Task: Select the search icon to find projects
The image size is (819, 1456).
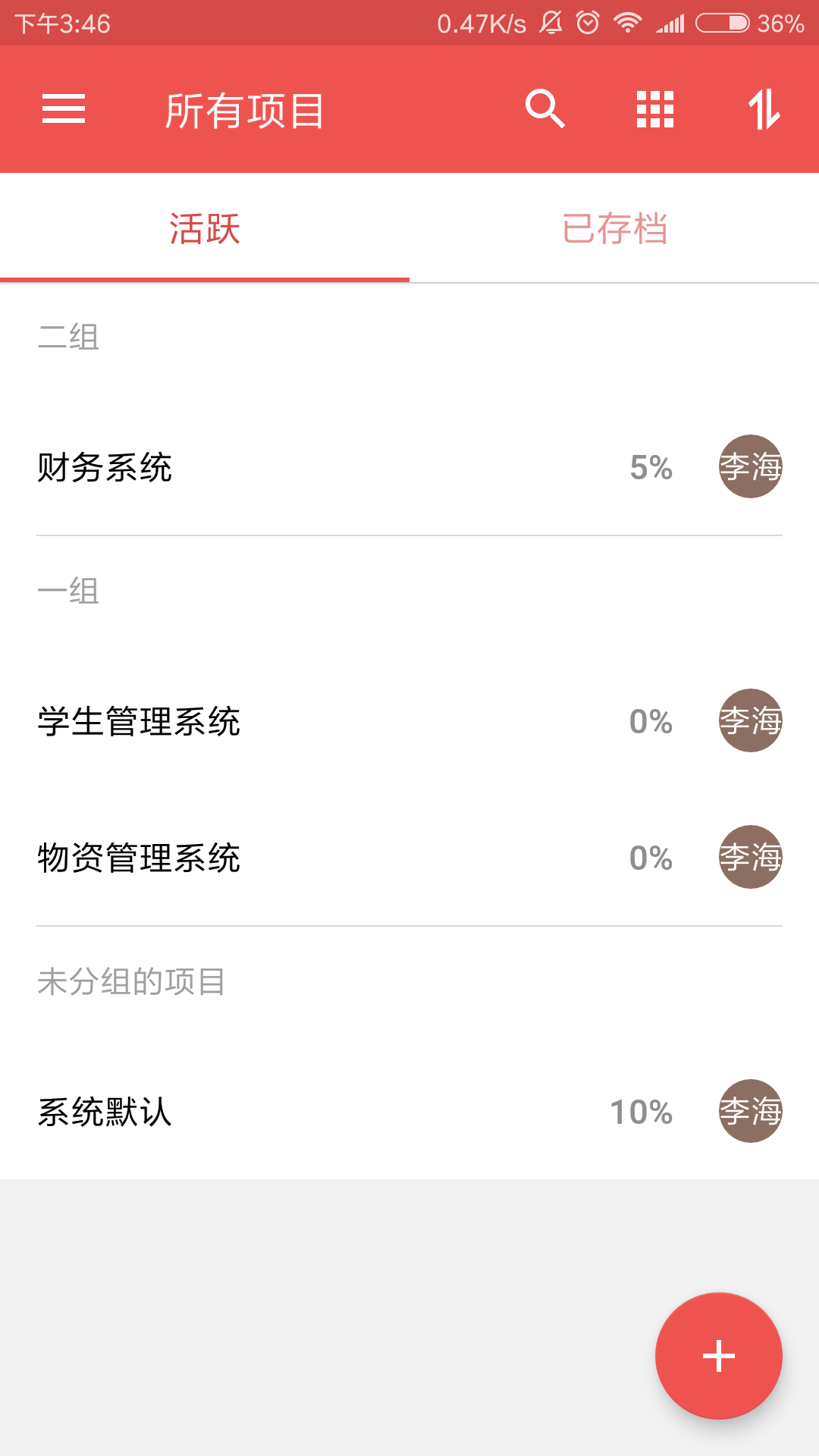Action: [x=544, y=109]
